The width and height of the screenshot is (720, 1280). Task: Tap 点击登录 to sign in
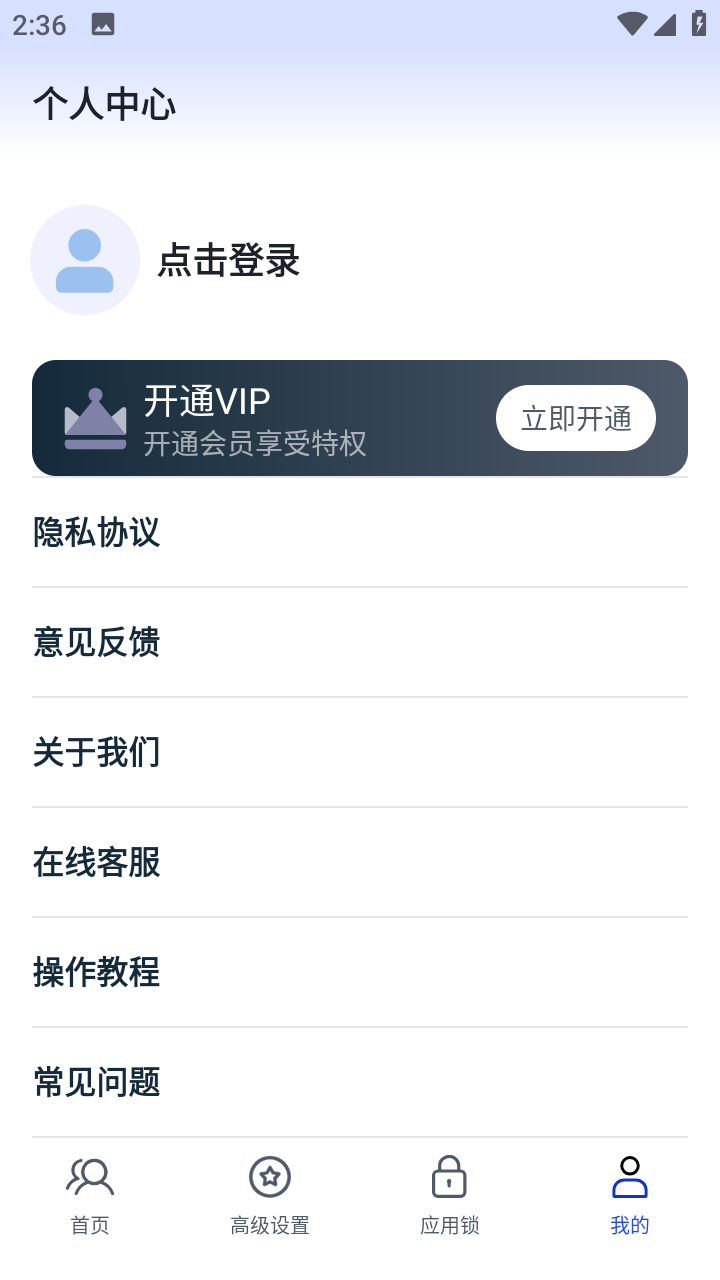click(x=228, y=260)
